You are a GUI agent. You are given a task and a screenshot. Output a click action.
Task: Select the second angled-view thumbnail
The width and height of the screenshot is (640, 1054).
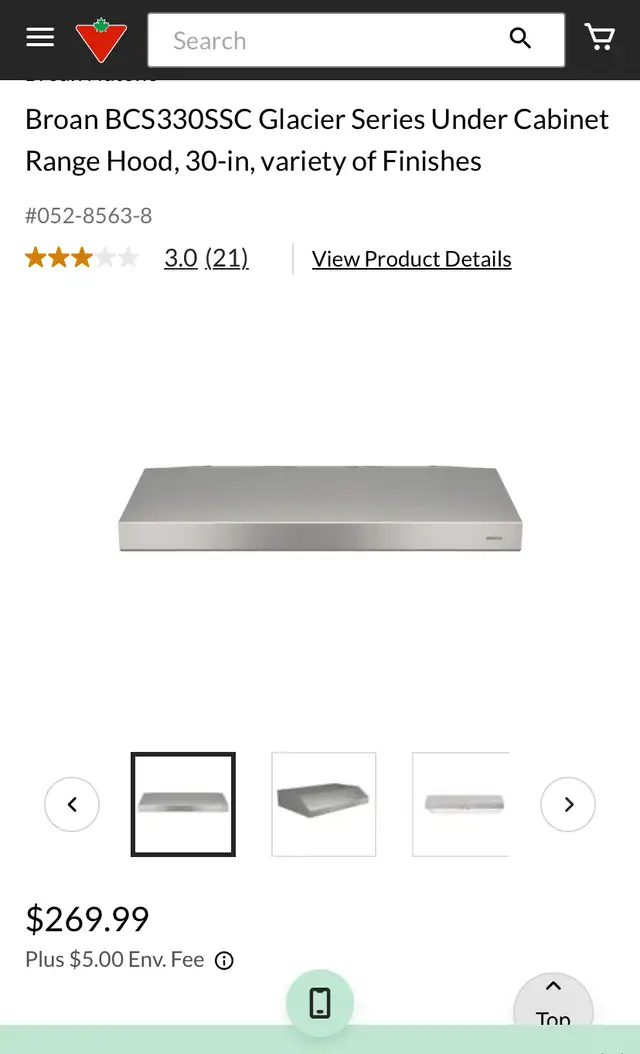pyautogui.click(x=323, y=805)
